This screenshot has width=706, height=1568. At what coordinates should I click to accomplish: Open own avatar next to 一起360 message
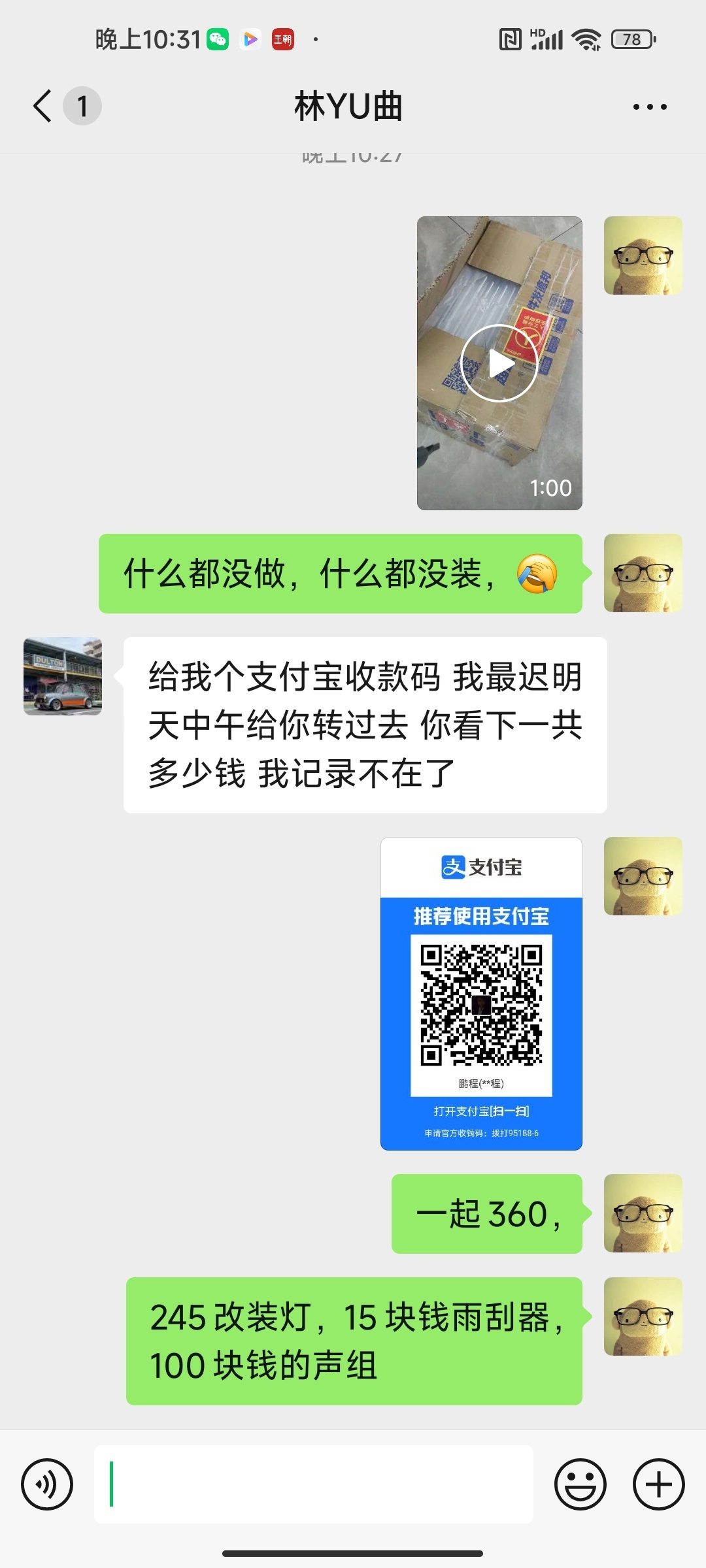(643, 1213)
